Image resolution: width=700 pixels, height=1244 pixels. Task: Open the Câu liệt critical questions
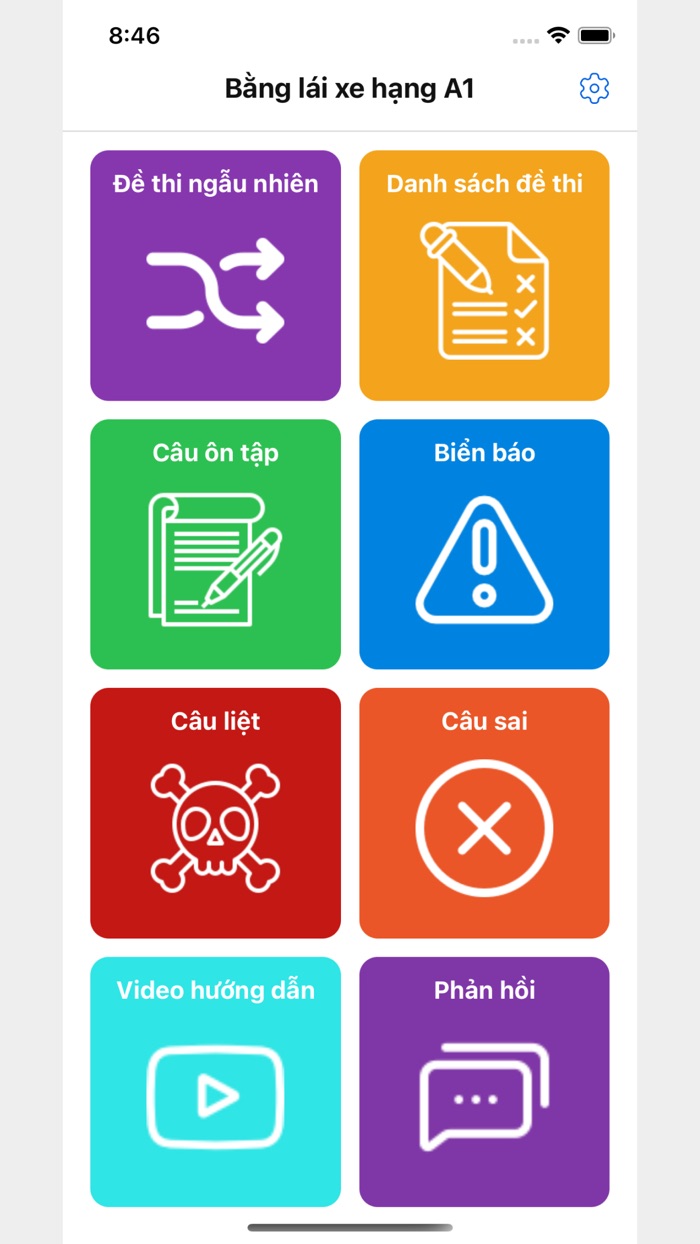215,813
